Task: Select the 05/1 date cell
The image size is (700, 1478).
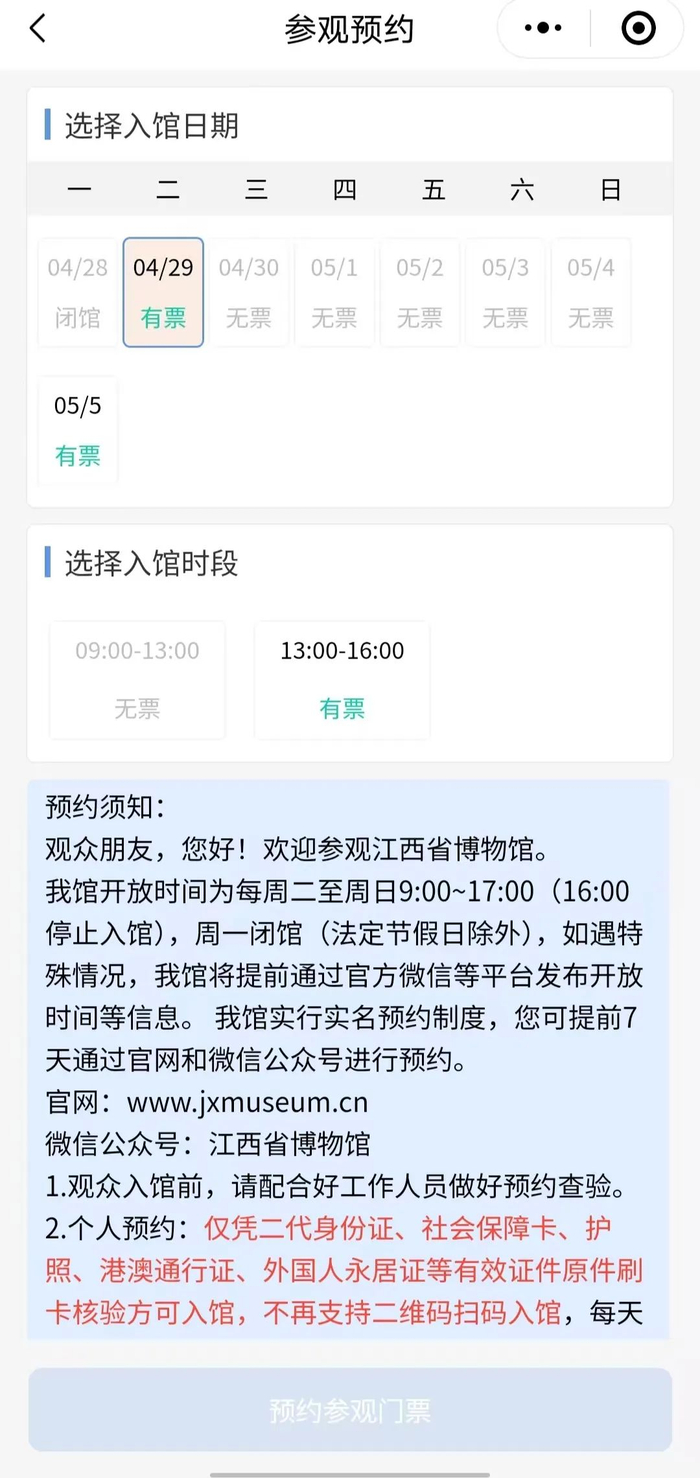Action: 335,292
